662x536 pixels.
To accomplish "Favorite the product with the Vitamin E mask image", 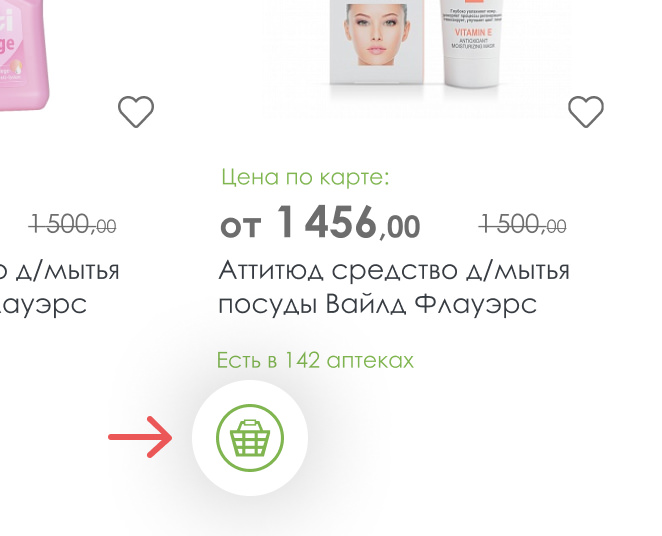I will pyautogui.click(x=586, y=112).
